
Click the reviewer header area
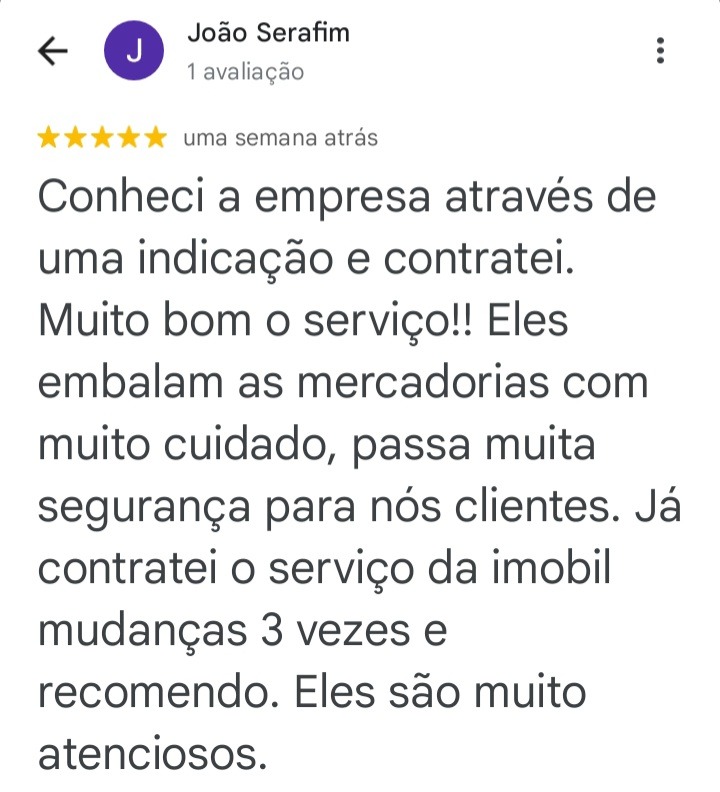coord(268,49)
